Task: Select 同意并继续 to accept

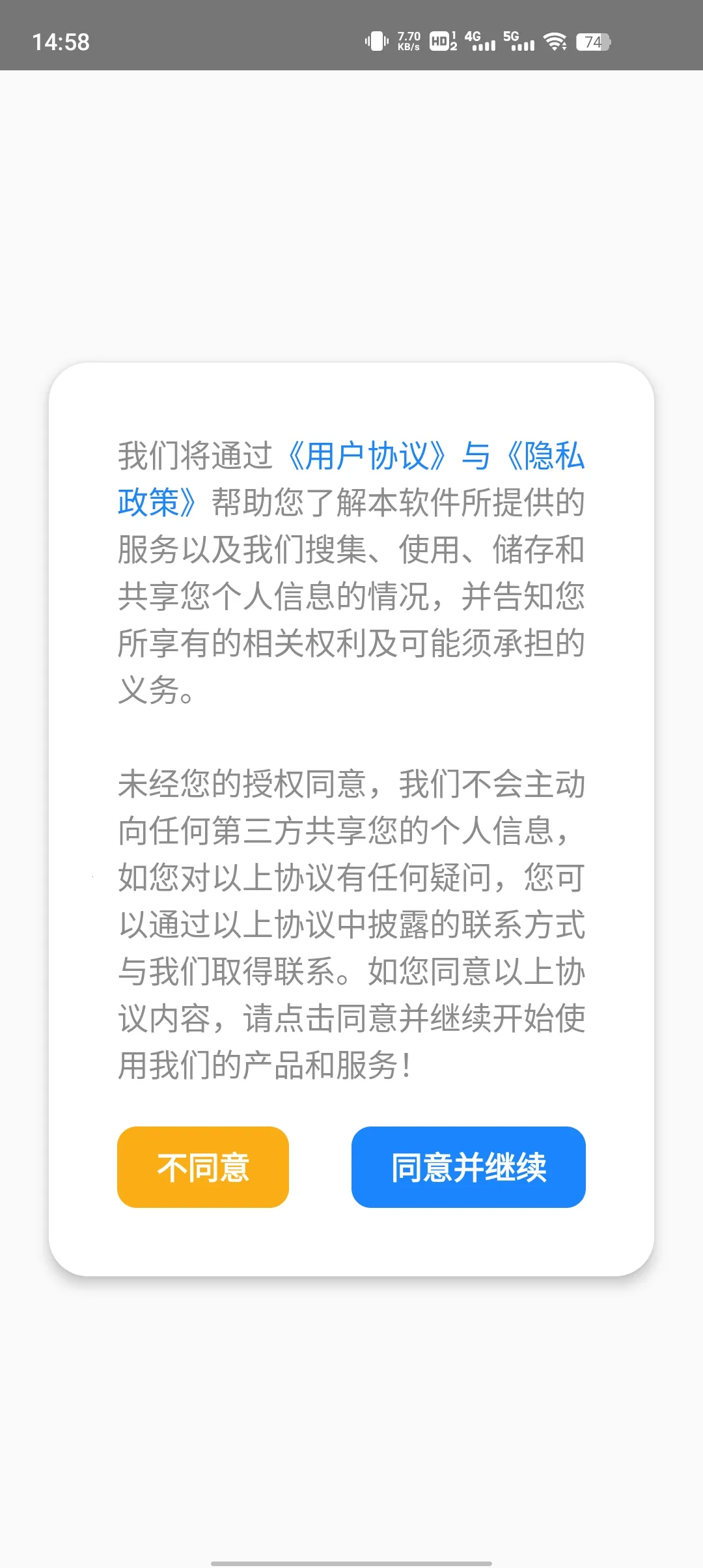Action: point(469,1167)
